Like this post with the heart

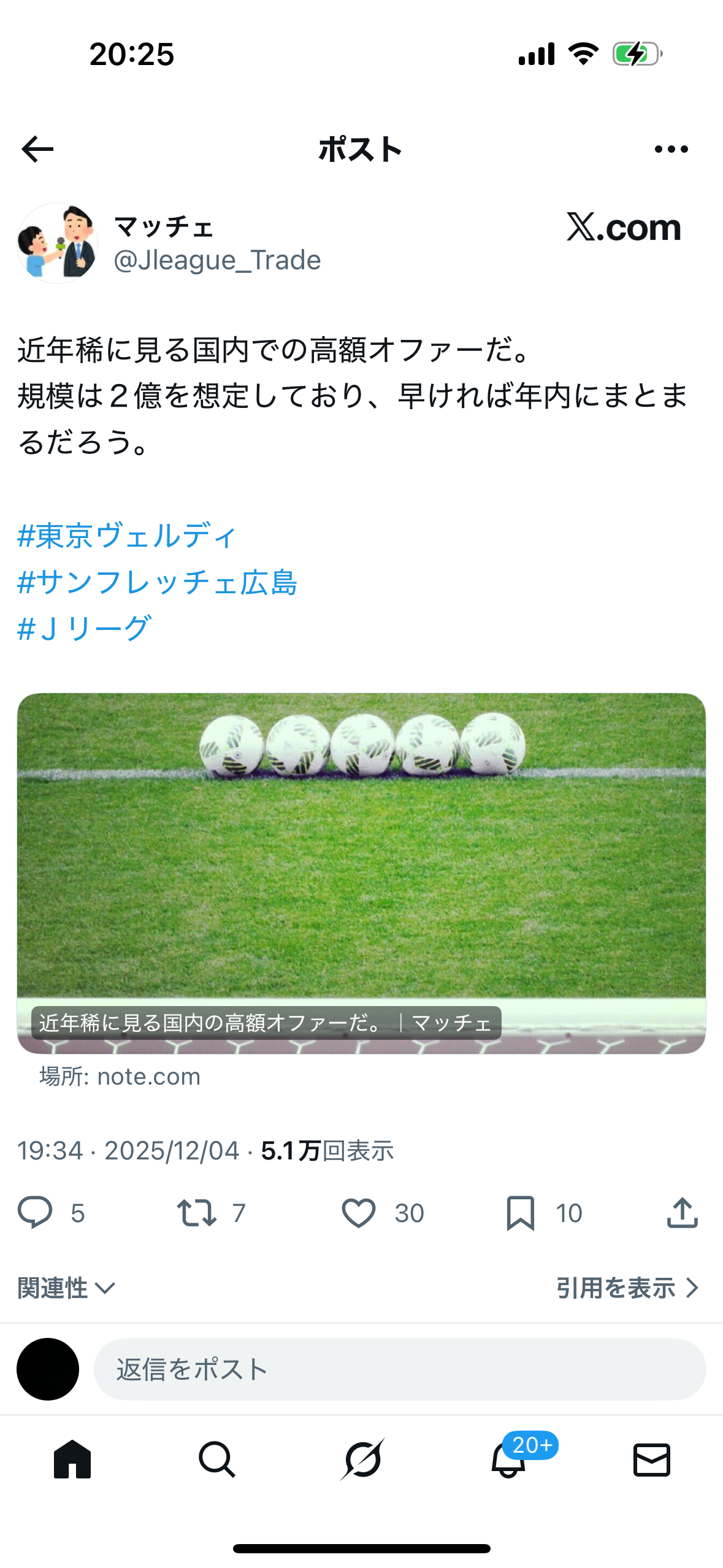pyautogui.click(x=358, y=1212)
